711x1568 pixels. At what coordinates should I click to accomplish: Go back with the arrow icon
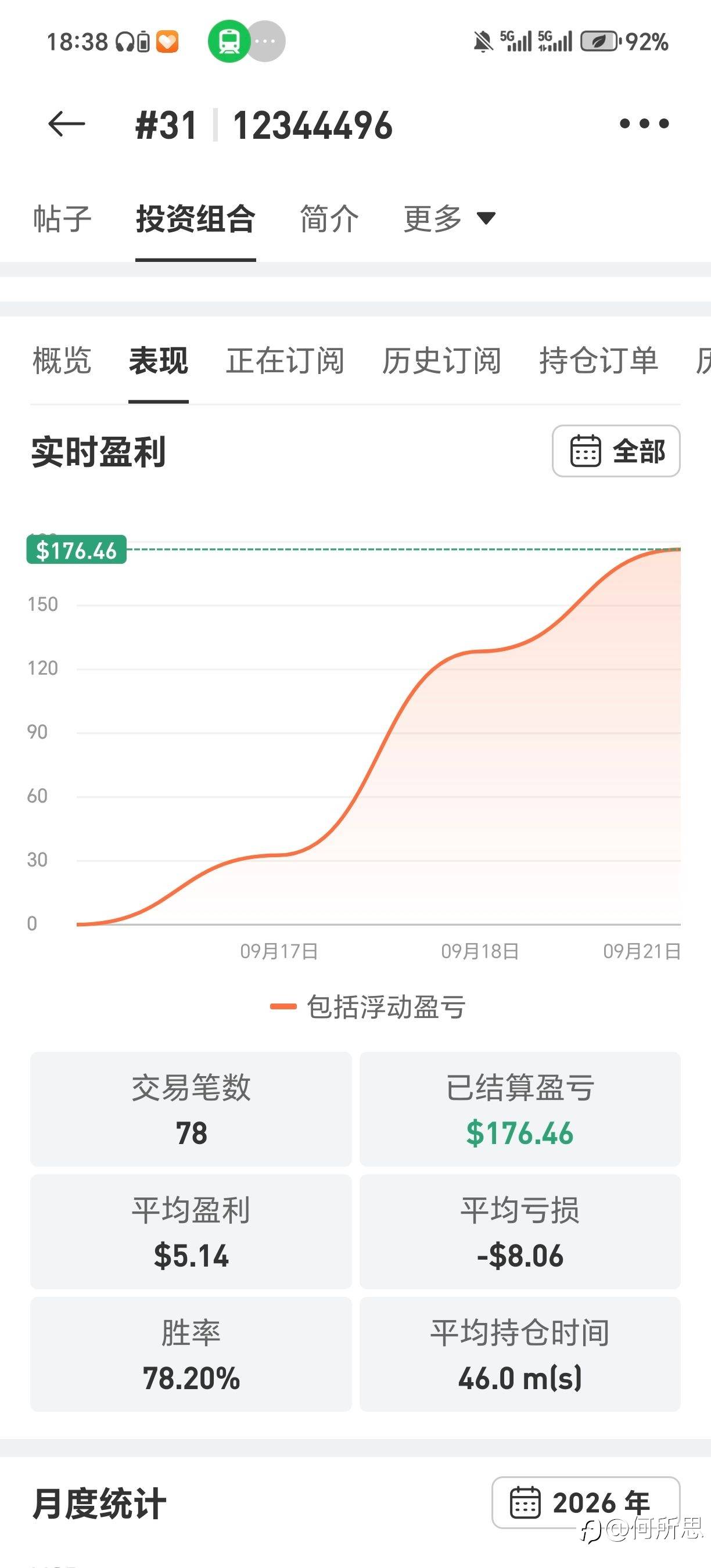(x=66, y=124)
